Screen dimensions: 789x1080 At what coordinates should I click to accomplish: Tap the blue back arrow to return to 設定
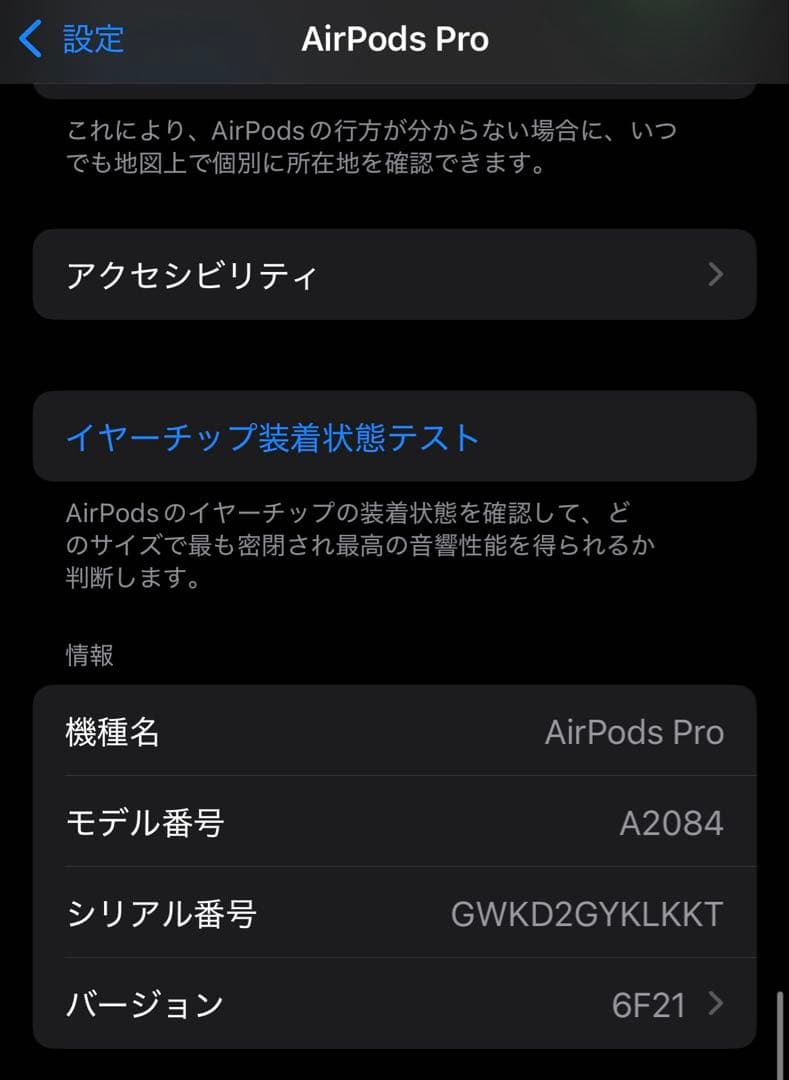pyautogui.click(x=27, y=39)
